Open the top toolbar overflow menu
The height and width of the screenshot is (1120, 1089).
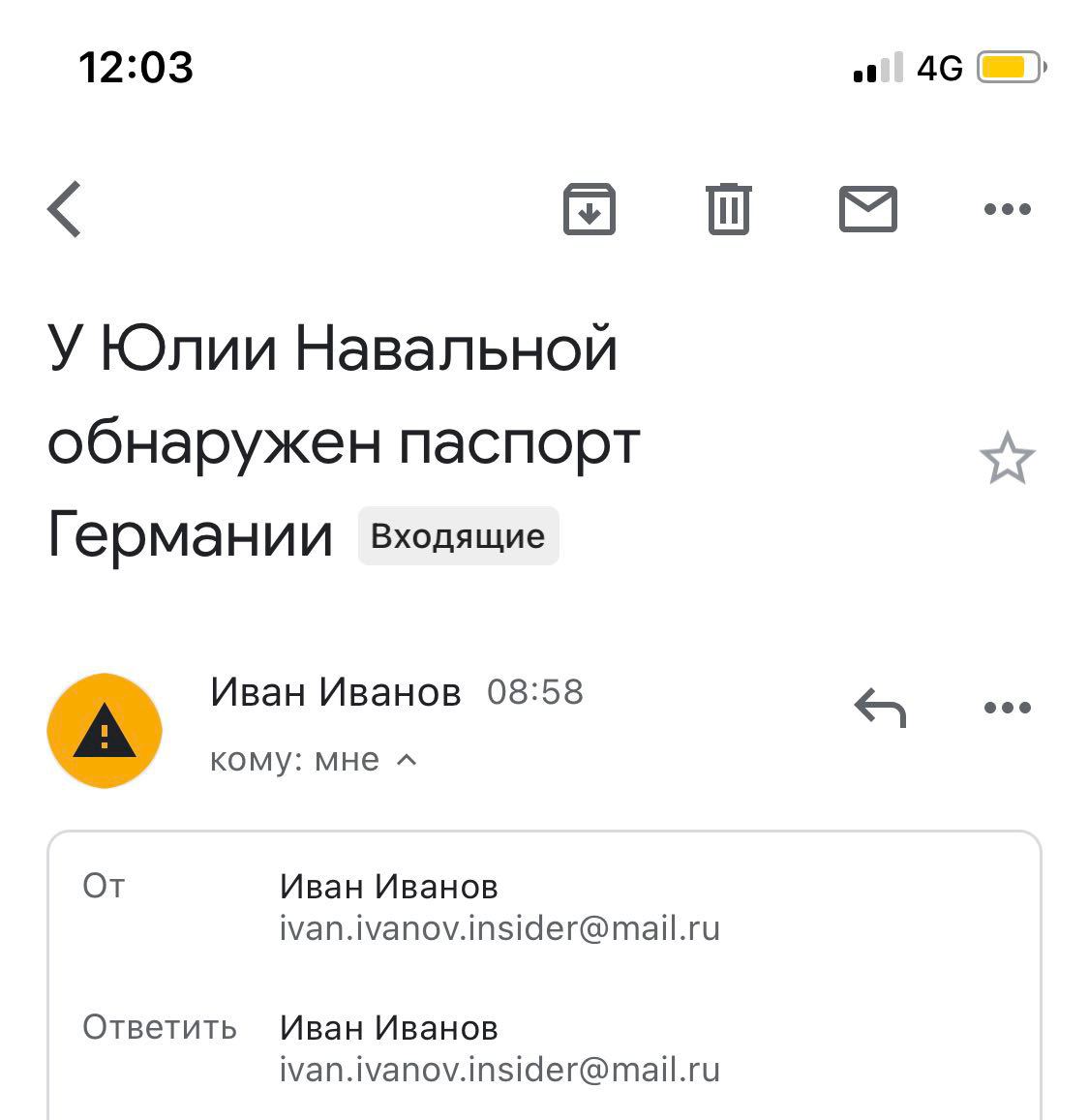tap(1007, 209)
